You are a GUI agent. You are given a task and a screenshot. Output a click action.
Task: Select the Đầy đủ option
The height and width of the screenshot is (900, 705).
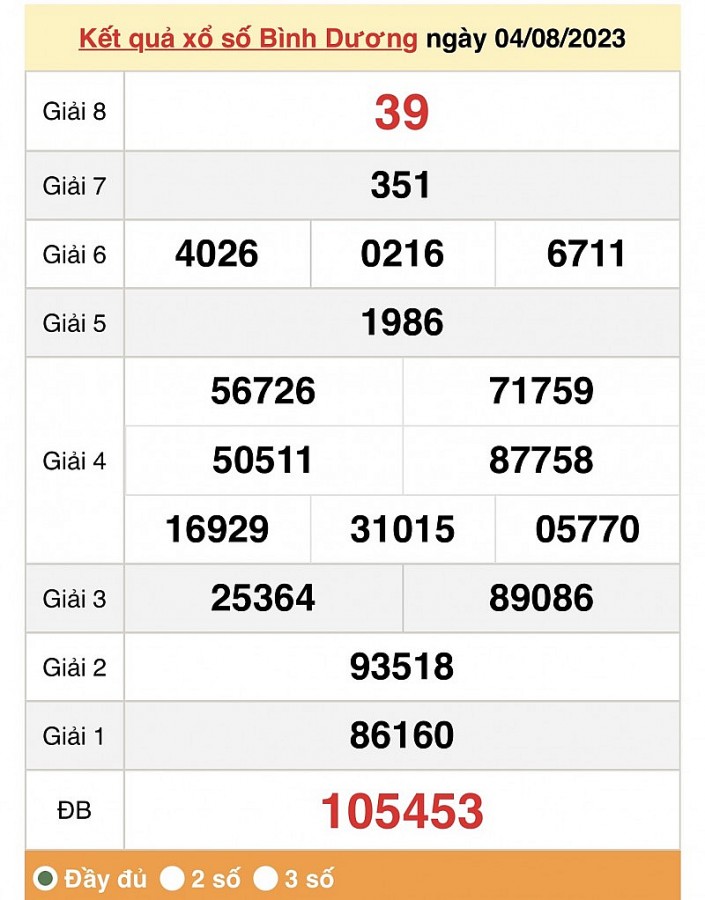coord(45,879)
